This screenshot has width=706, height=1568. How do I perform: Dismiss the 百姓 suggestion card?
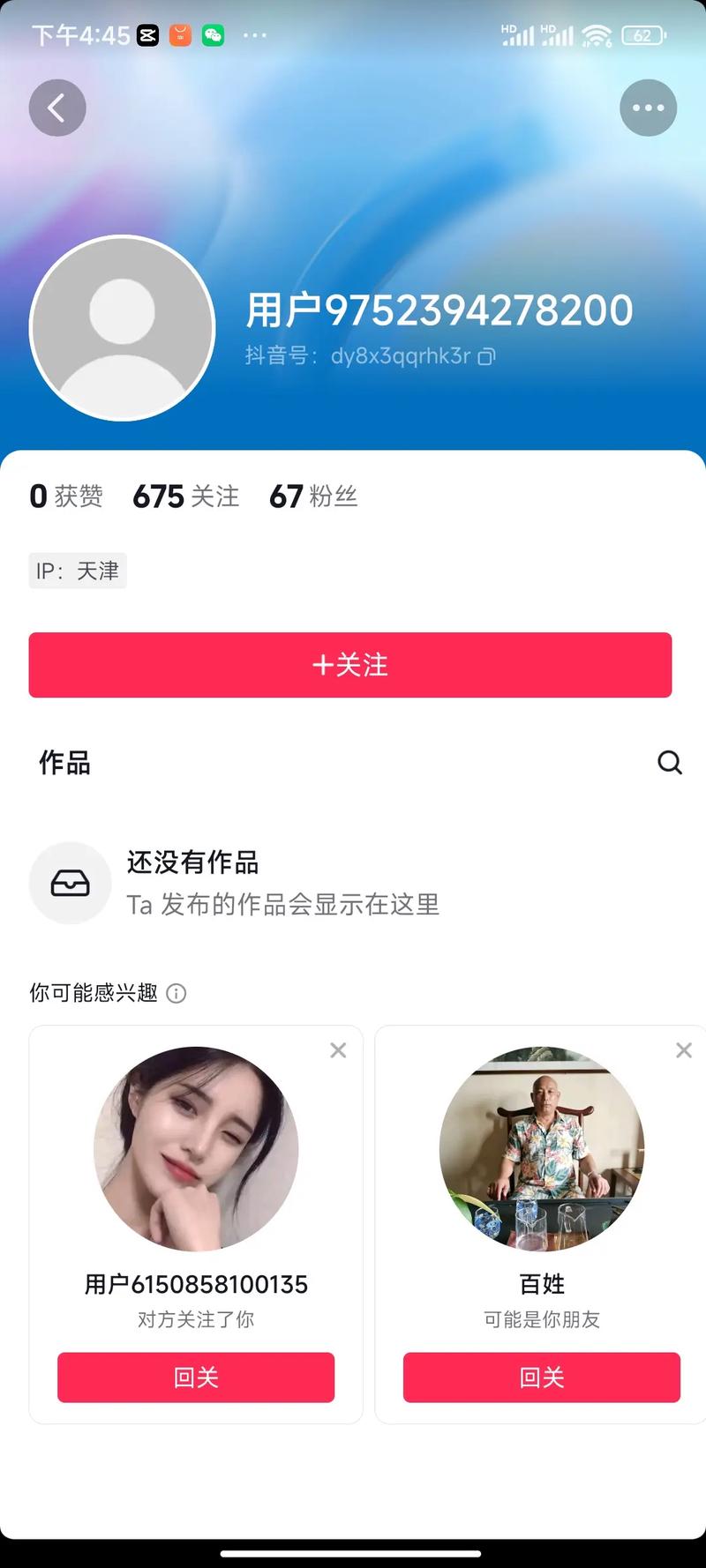(684, 1049)
